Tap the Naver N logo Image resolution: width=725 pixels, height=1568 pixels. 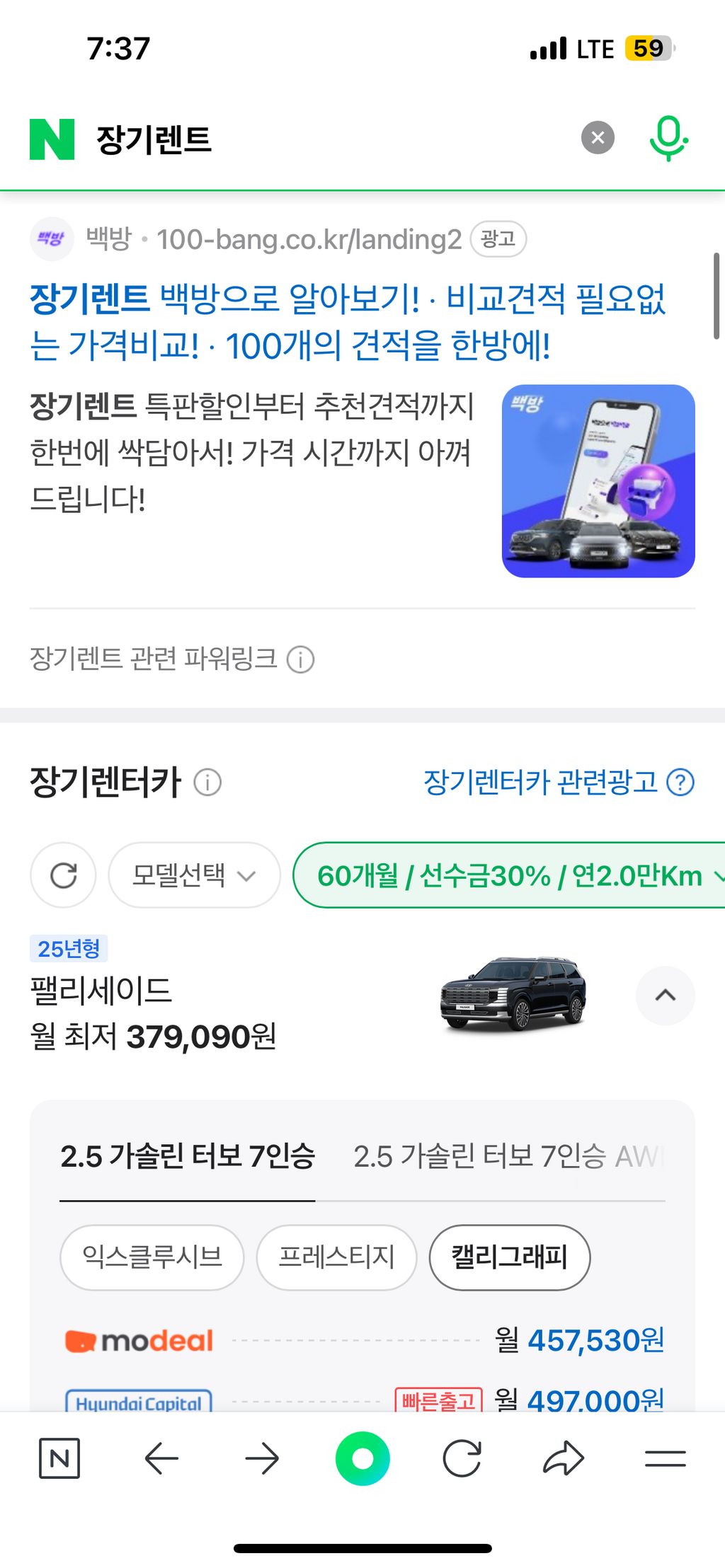(x=52, y=139)
